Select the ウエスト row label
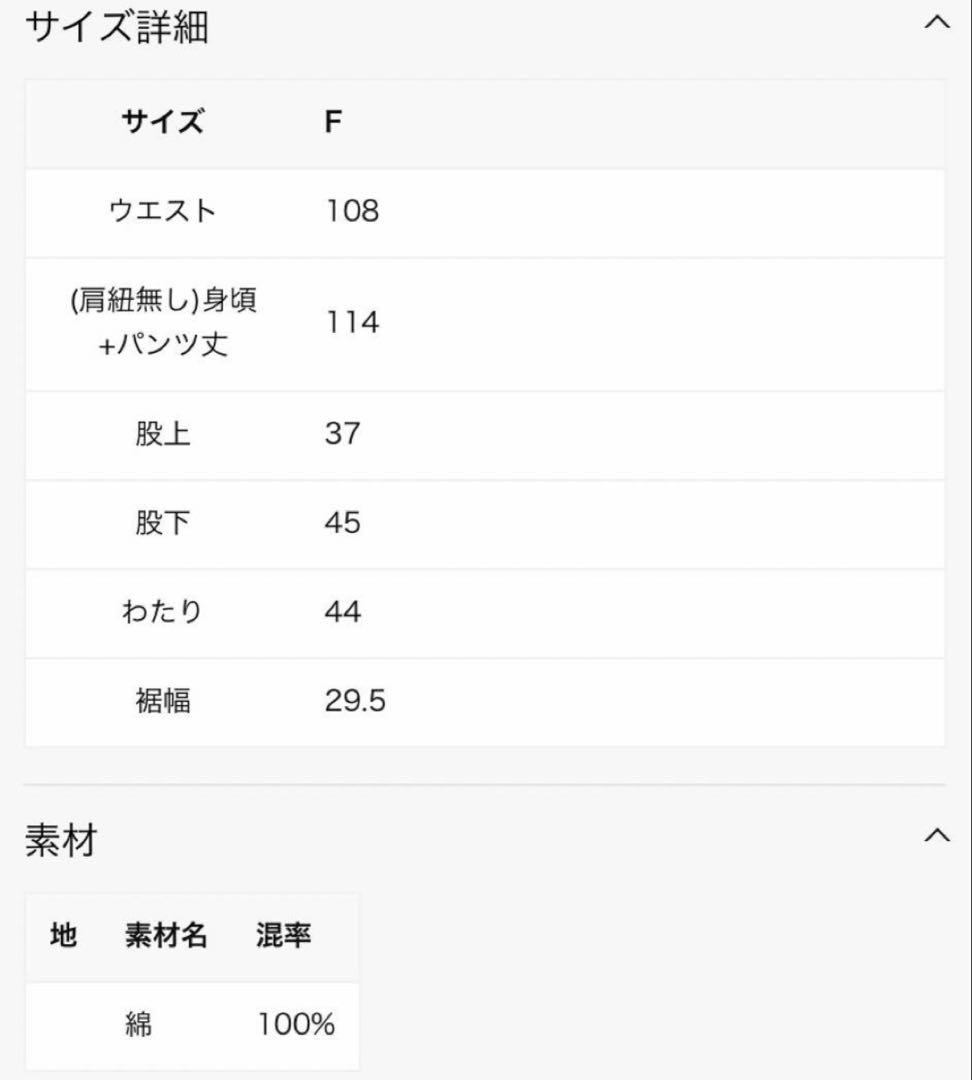This screenshot has width=972, height=1080. point(162,212)
